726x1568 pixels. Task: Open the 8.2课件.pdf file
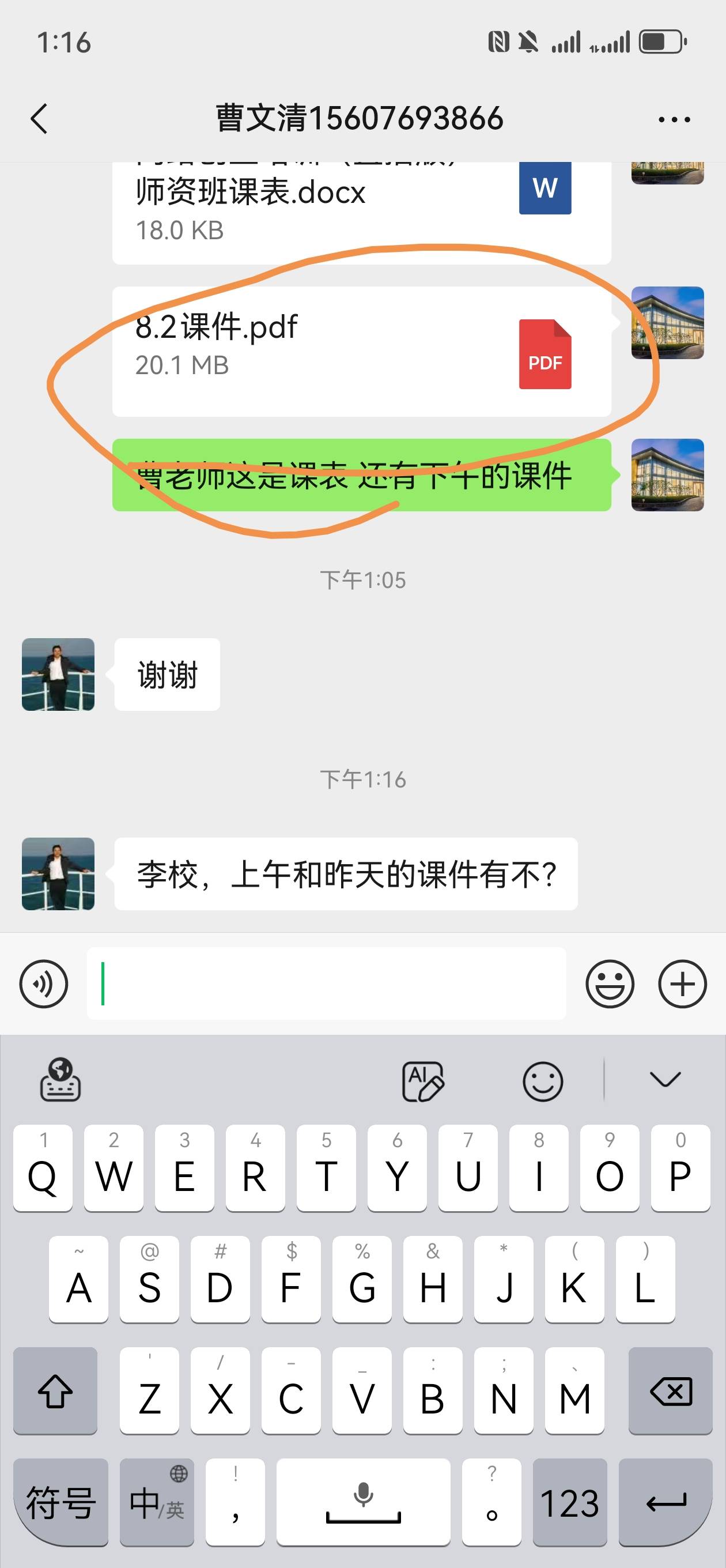[361, 351]
